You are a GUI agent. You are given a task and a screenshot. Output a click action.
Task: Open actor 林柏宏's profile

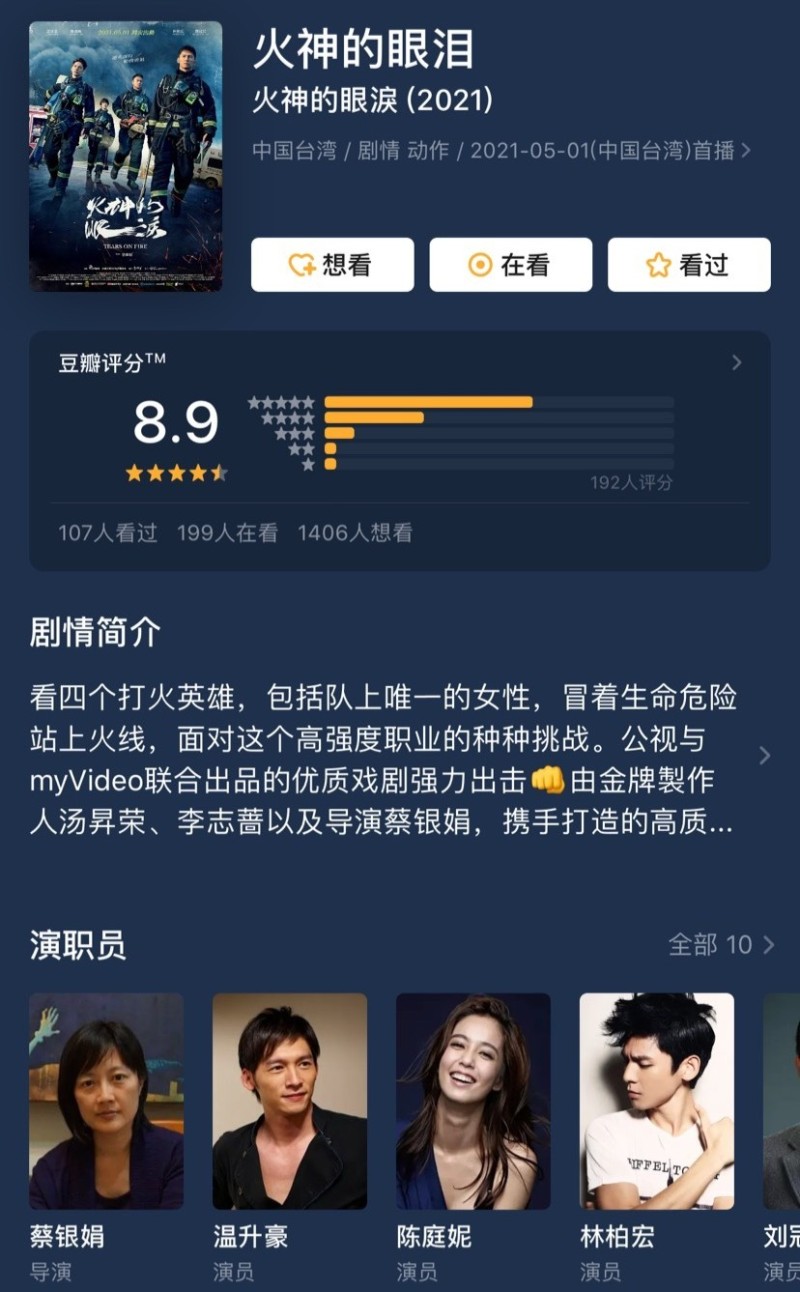pos(657,1137)
